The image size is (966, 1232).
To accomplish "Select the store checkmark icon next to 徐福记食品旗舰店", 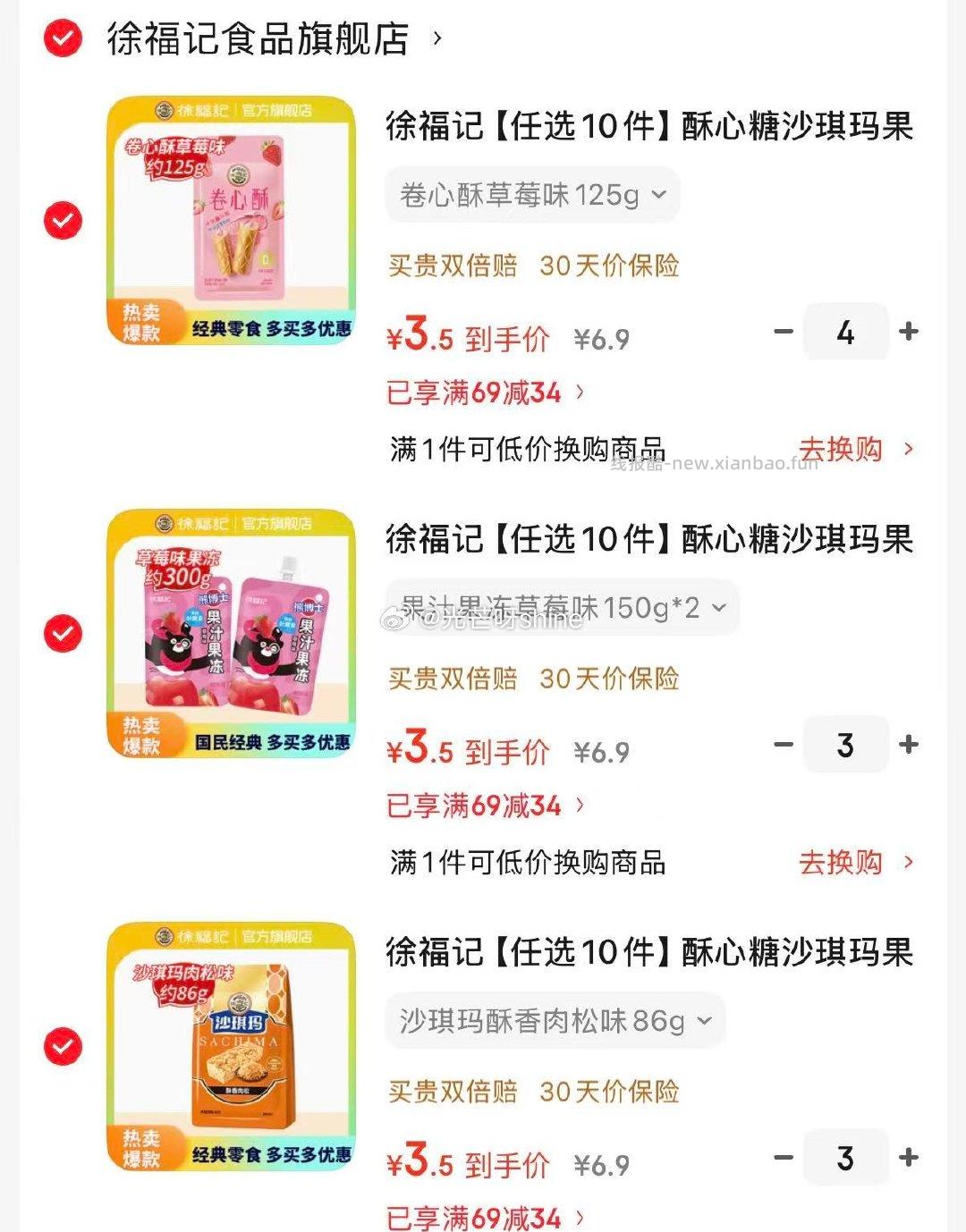I will tap(60, 38).
